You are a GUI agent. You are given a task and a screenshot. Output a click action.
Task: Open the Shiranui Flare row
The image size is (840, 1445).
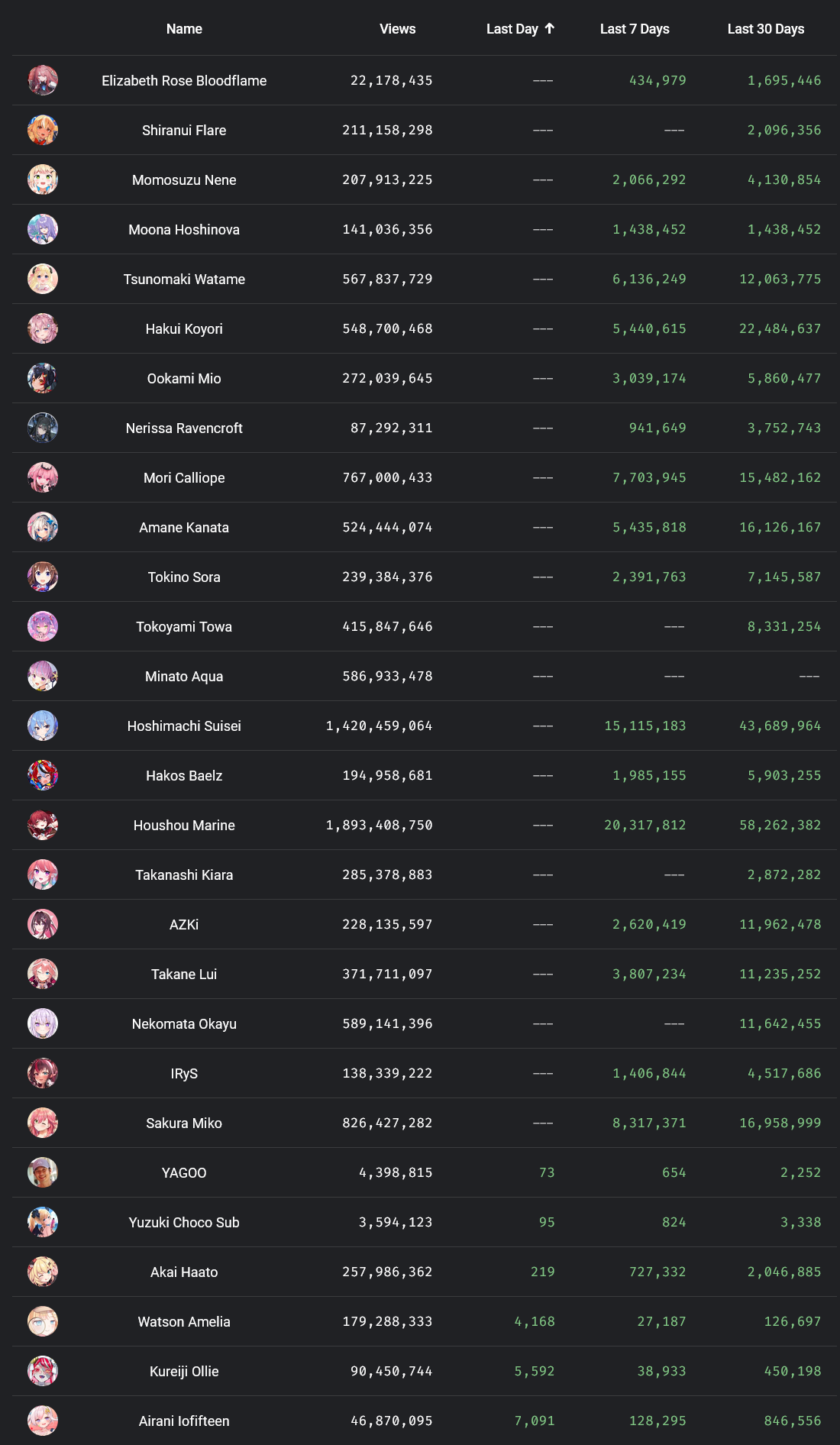tap(425, 130)
